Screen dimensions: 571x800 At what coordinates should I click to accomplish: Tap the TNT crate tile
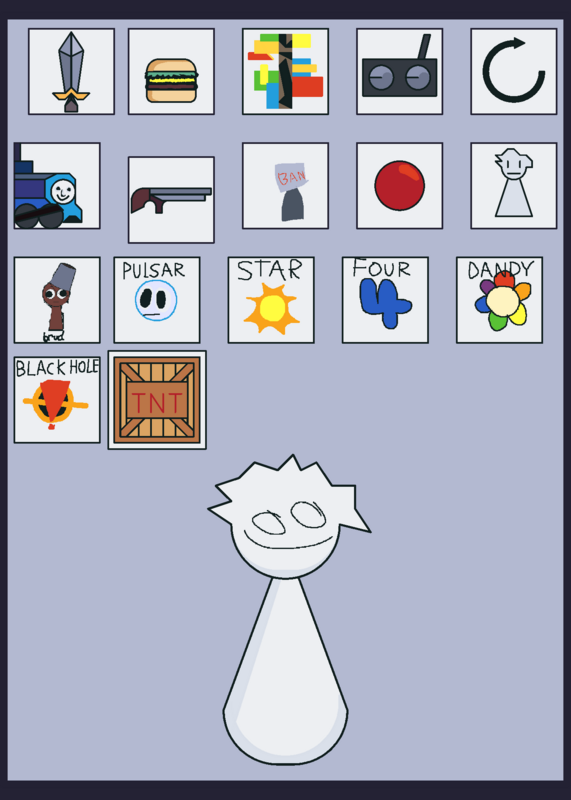[x=157, y=400]
